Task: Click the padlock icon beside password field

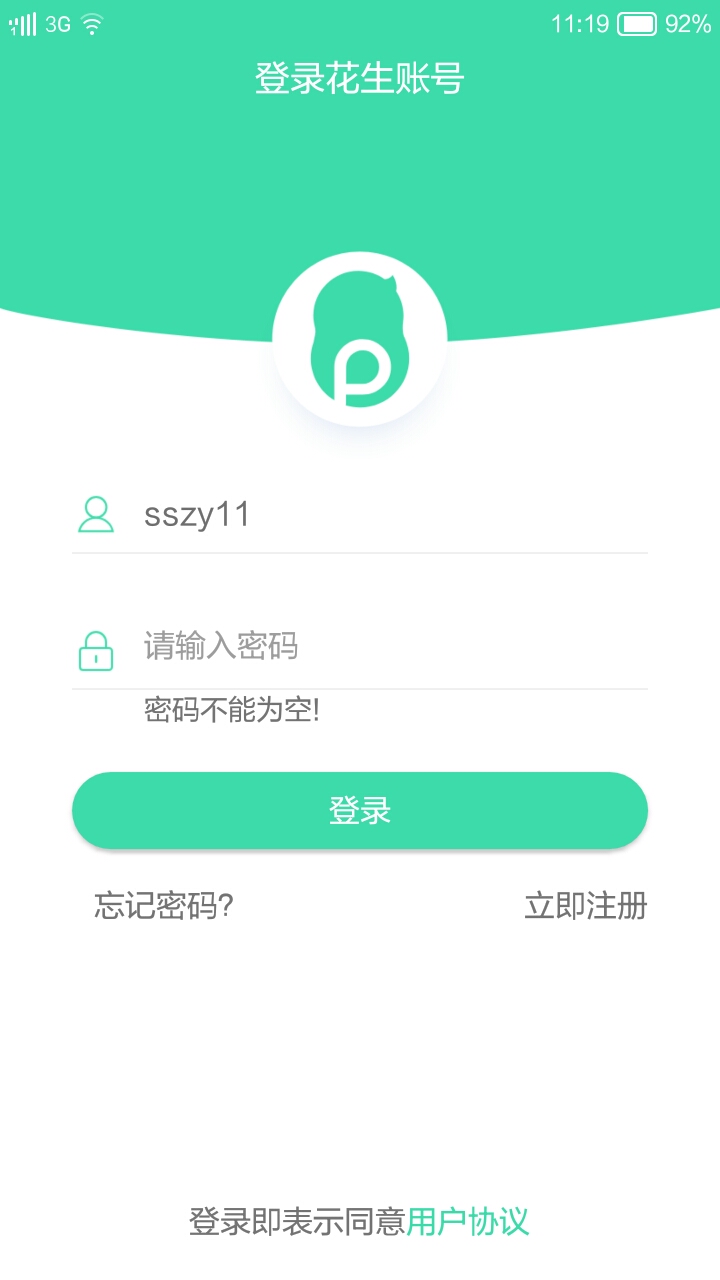Action: tap(95, 647)
